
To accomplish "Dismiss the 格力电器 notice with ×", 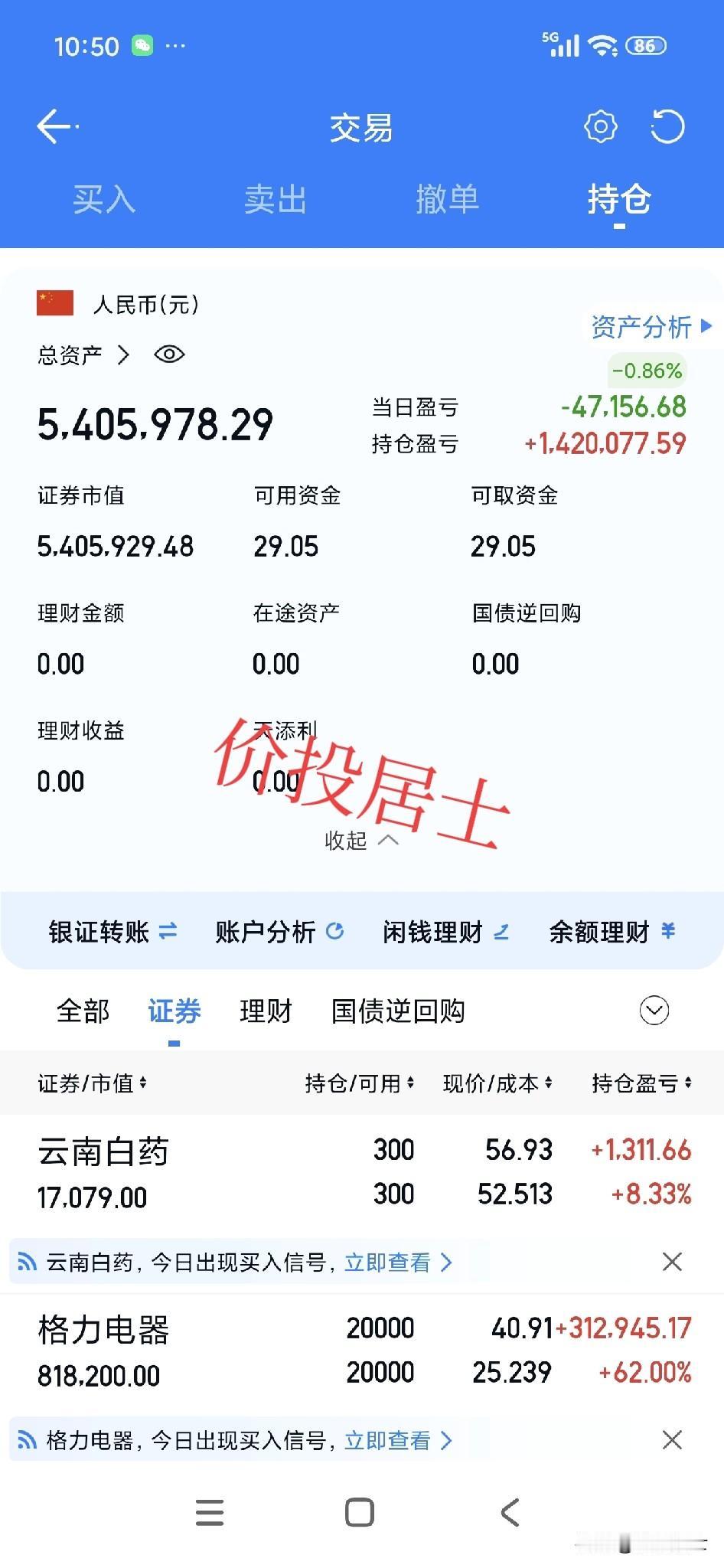I will click(x=671, y=1439).
